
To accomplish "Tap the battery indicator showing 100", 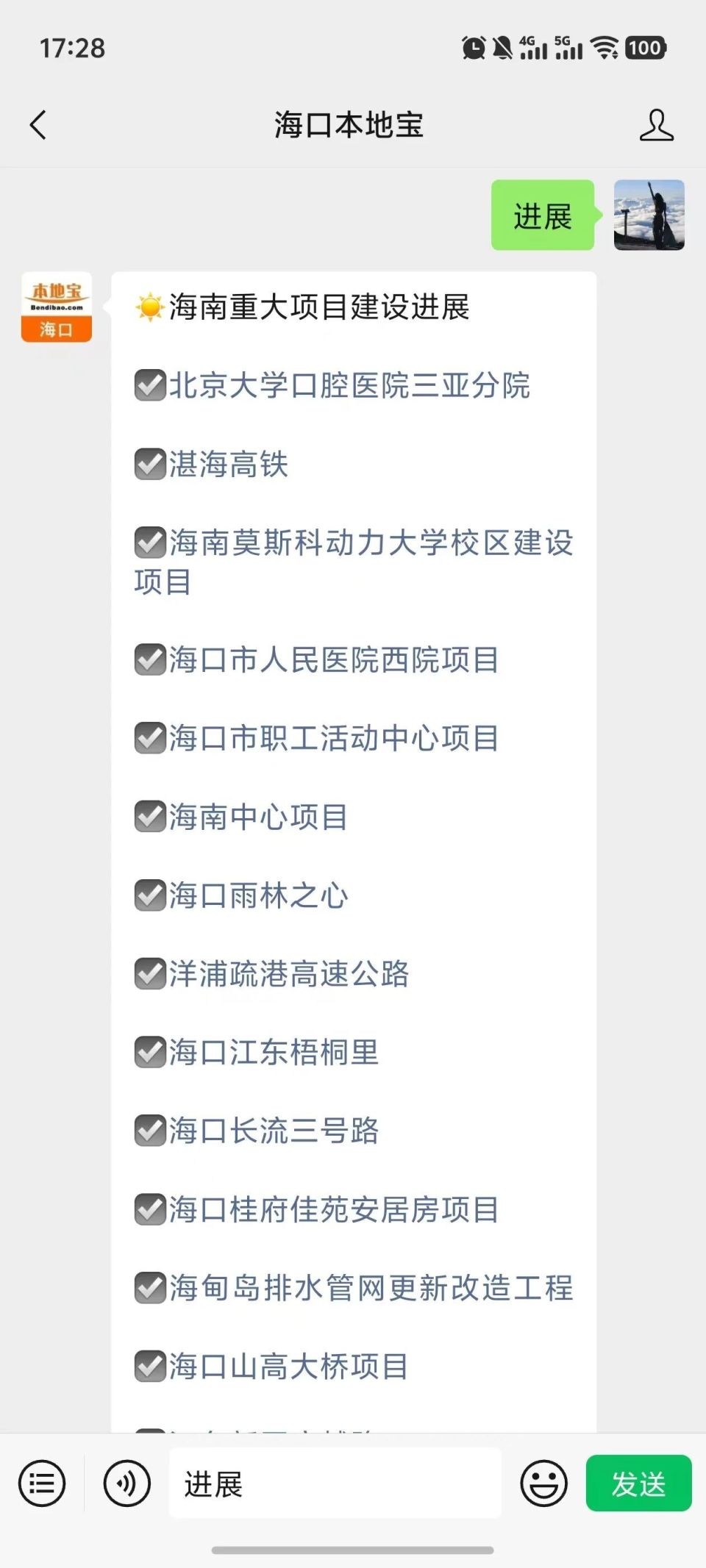I will point(645,48).
